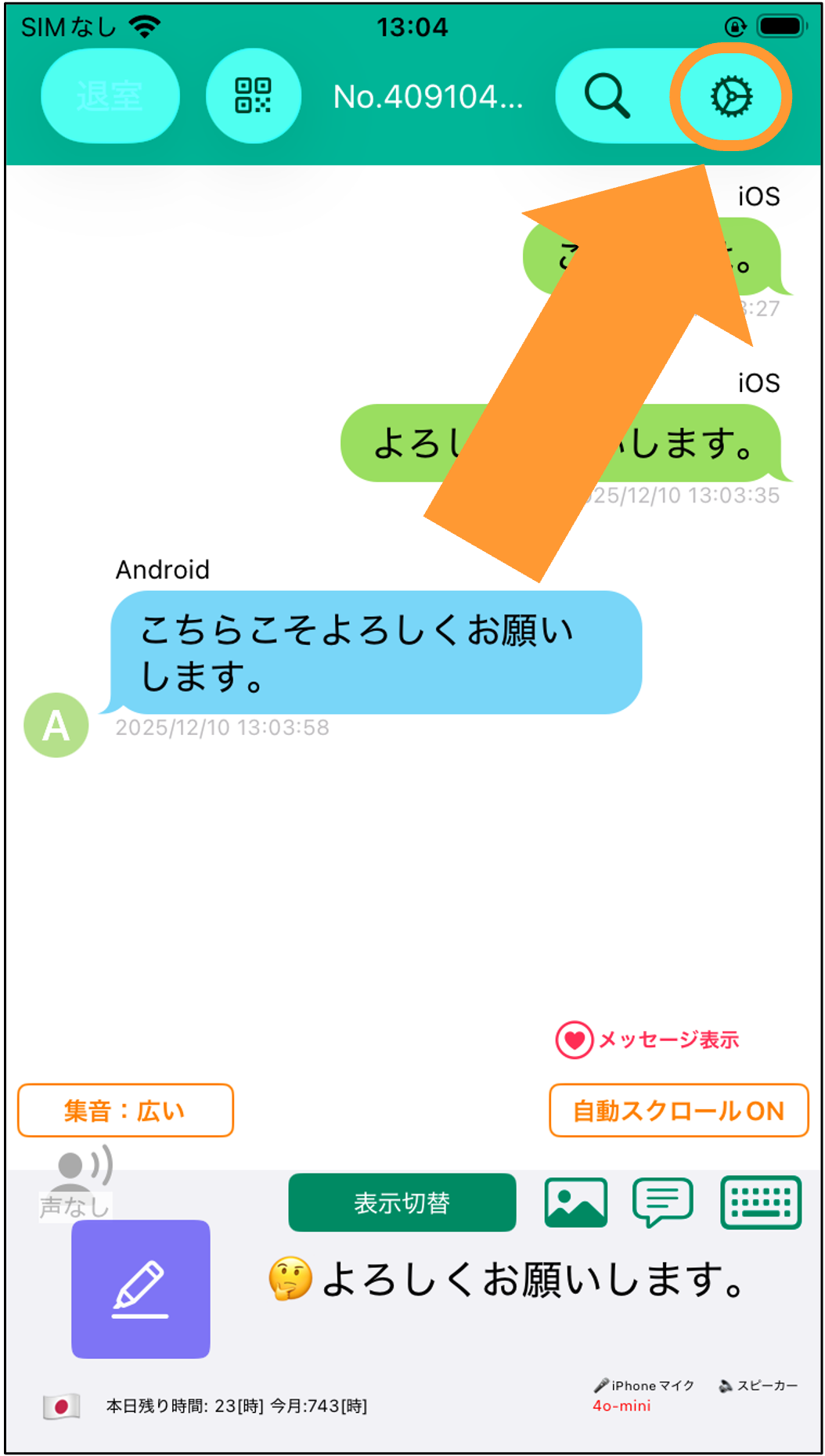
Task: Tap the メッセージ表示 heart button
Action: click(647, 1040)
